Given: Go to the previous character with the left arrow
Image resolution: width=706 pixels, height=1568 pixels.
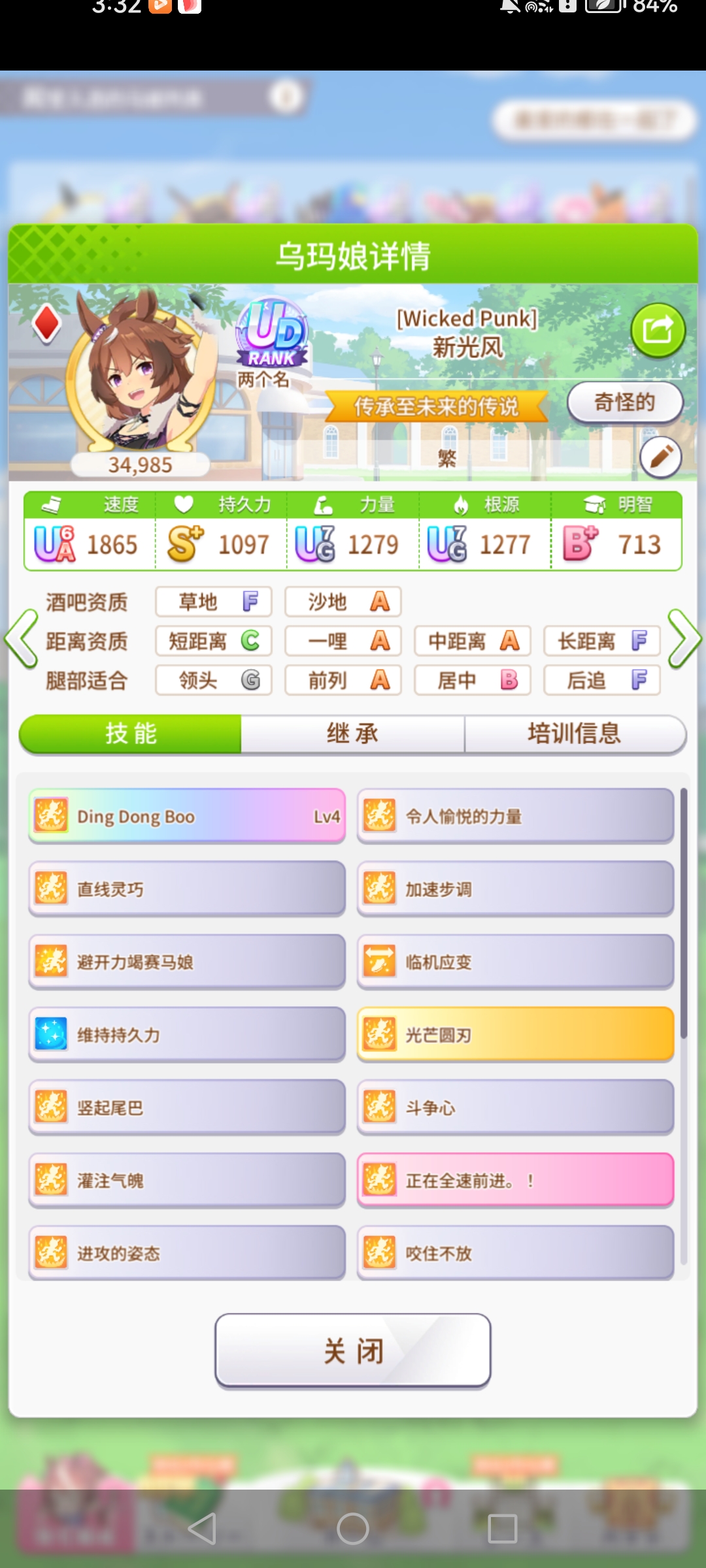Looking at the screenshot, I should point(21,639).
